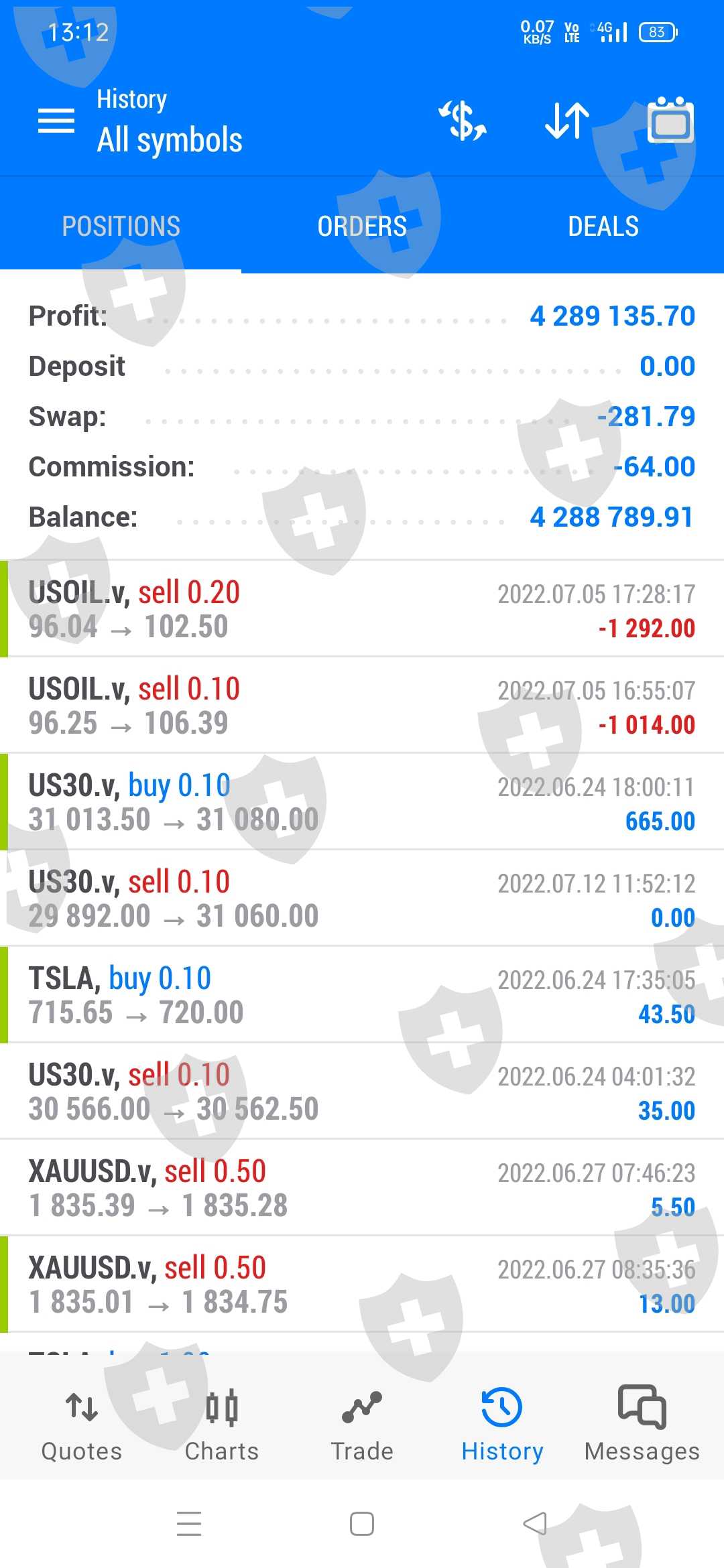Open the TSLA buy 0.10 position
The width and height of the screenshot is (724, 1568).
(x=362, y=995)
